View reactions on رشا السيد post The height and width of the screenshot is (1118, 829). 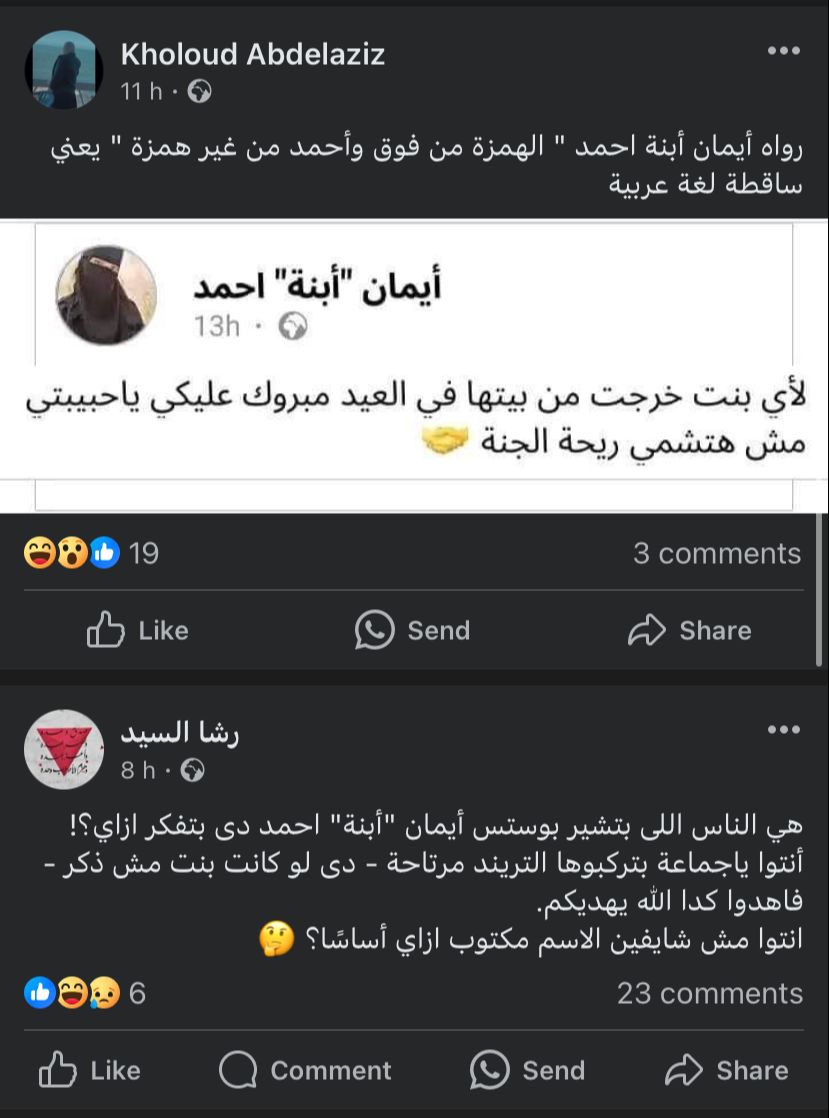84,993
